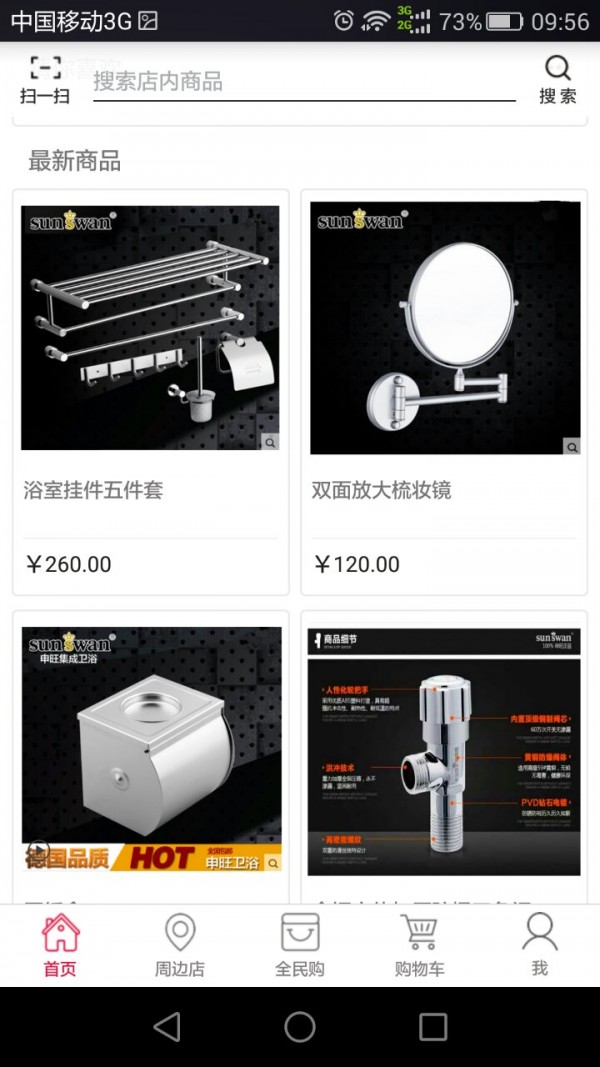Open the toilet paper holder product card
This screenshot has height=1067, width=600.
click(150, 750)
